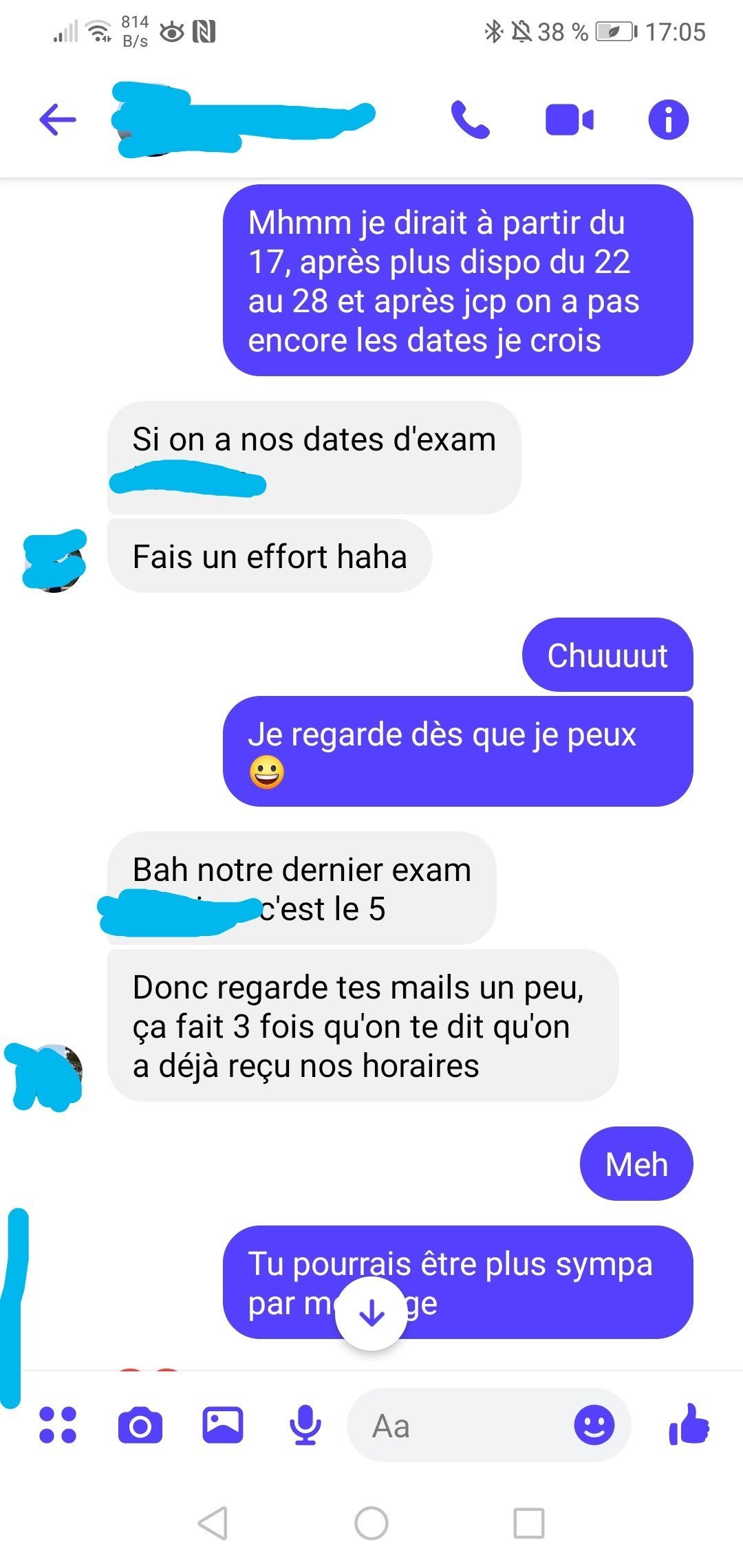Screen dimensions: 743x1568
Task: Record a voice message
Action: click(x=305, y=1425)
